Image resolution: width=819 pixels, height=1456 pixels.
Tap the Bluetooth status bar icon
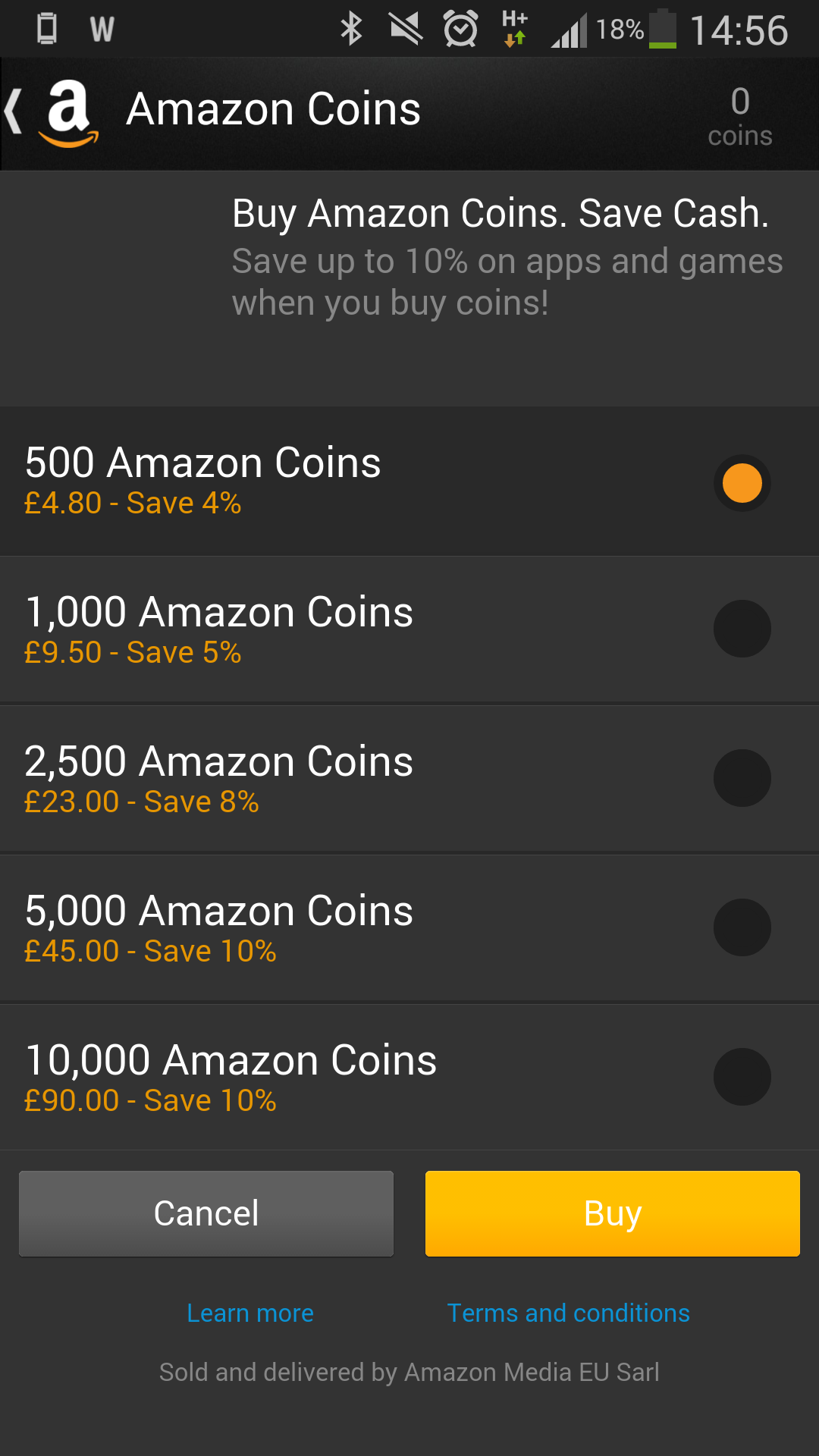pos(350,29)
